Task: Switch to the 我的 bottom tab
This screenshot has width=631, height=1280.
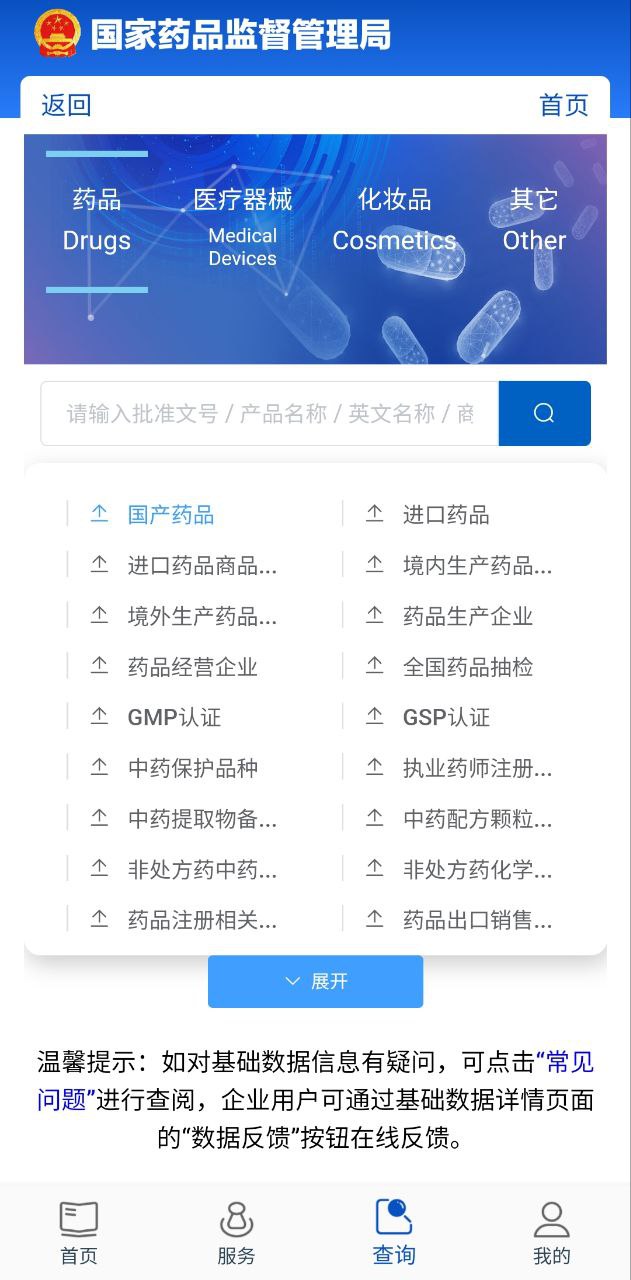Action: (x=551, y=1234)
